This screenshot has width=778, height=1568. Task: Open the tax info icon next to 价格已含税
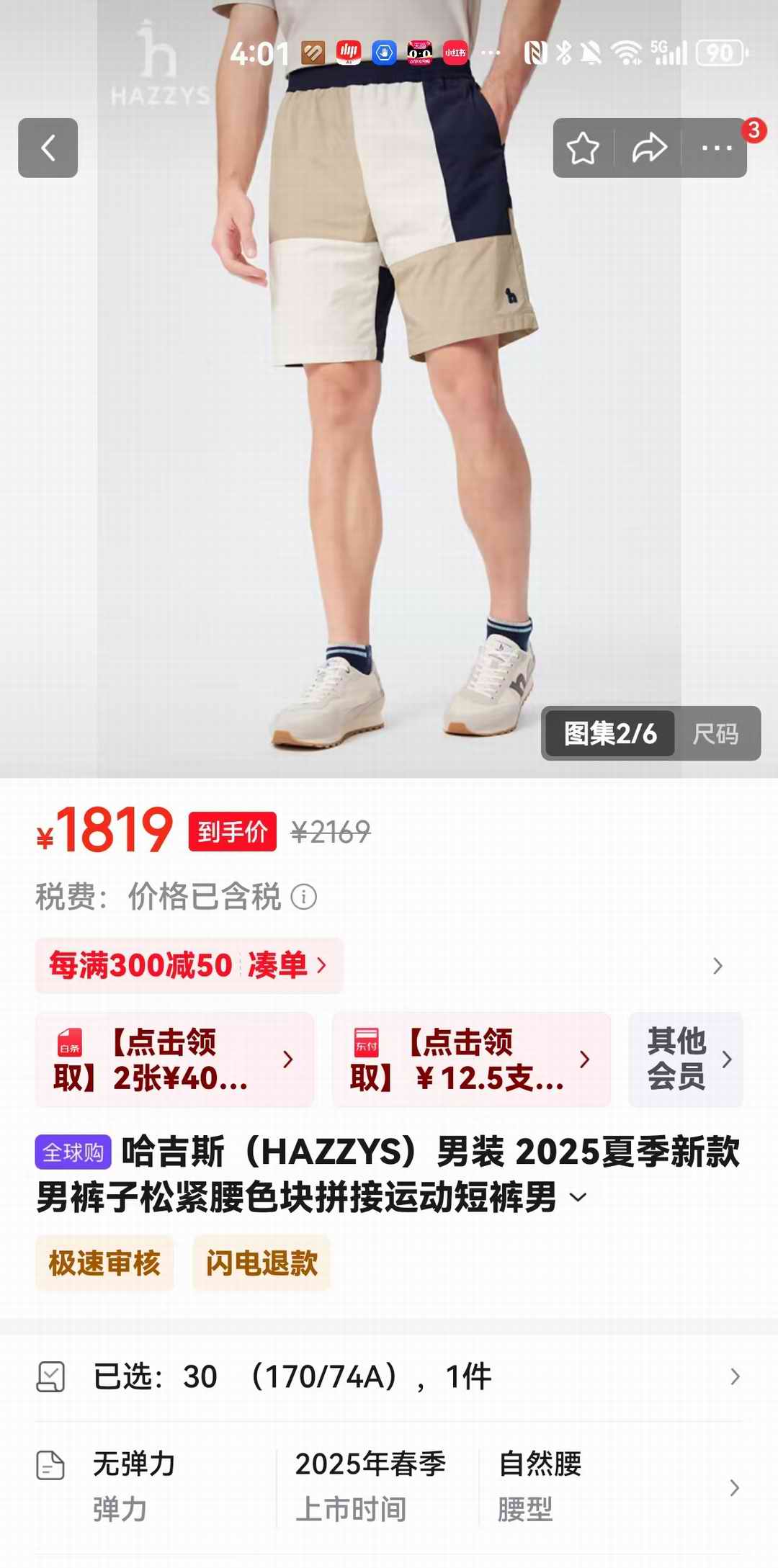coord(303,897)
